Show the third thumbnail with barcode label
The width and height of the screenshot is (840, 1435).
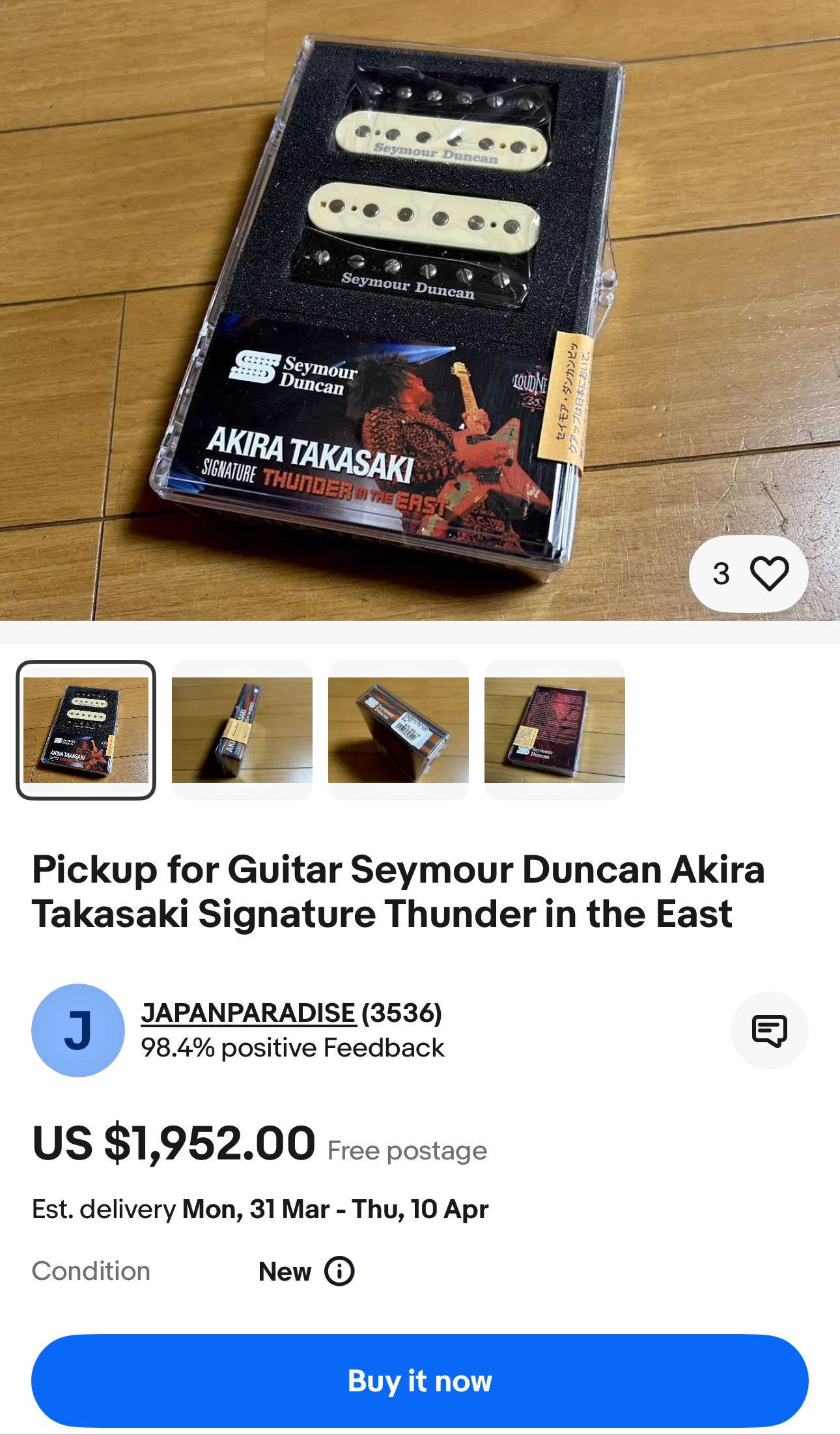(x=399, y=730)
